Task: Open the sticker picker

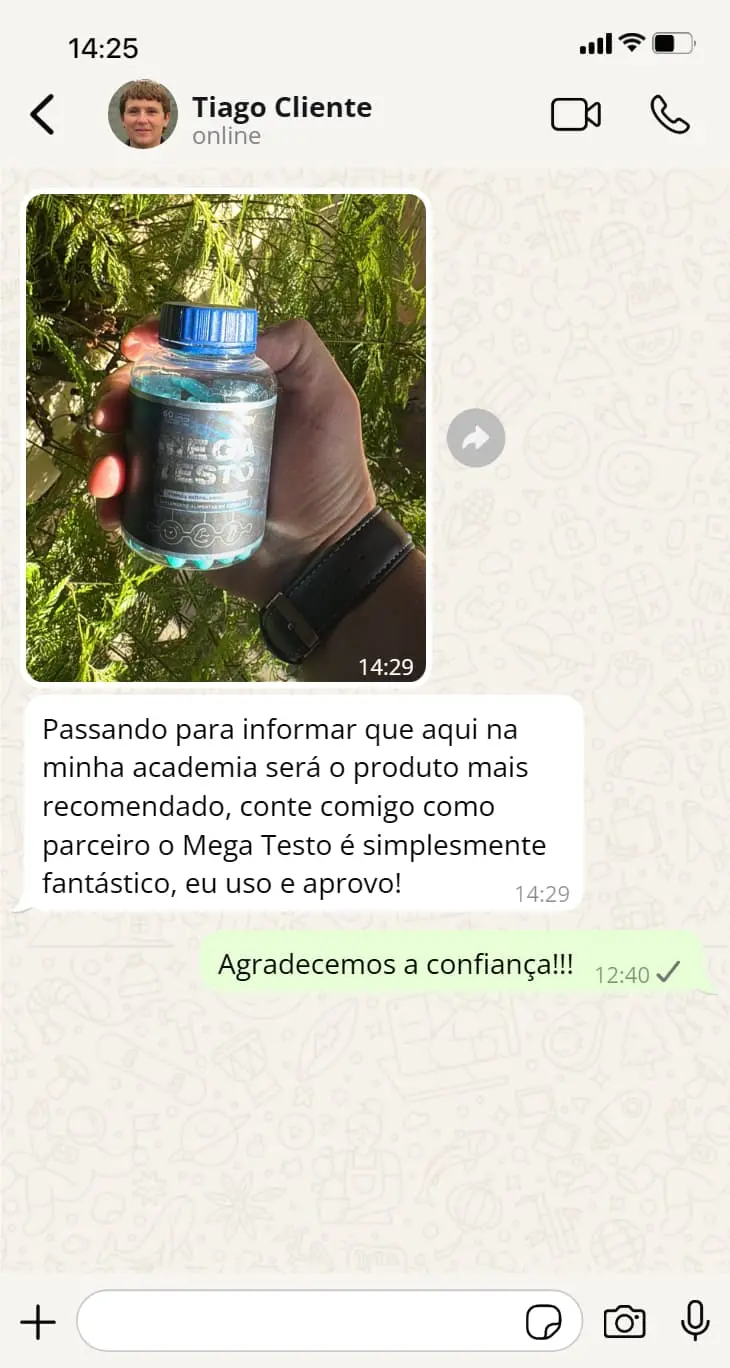Action: pyautogui.click(x=543, y=1322)
